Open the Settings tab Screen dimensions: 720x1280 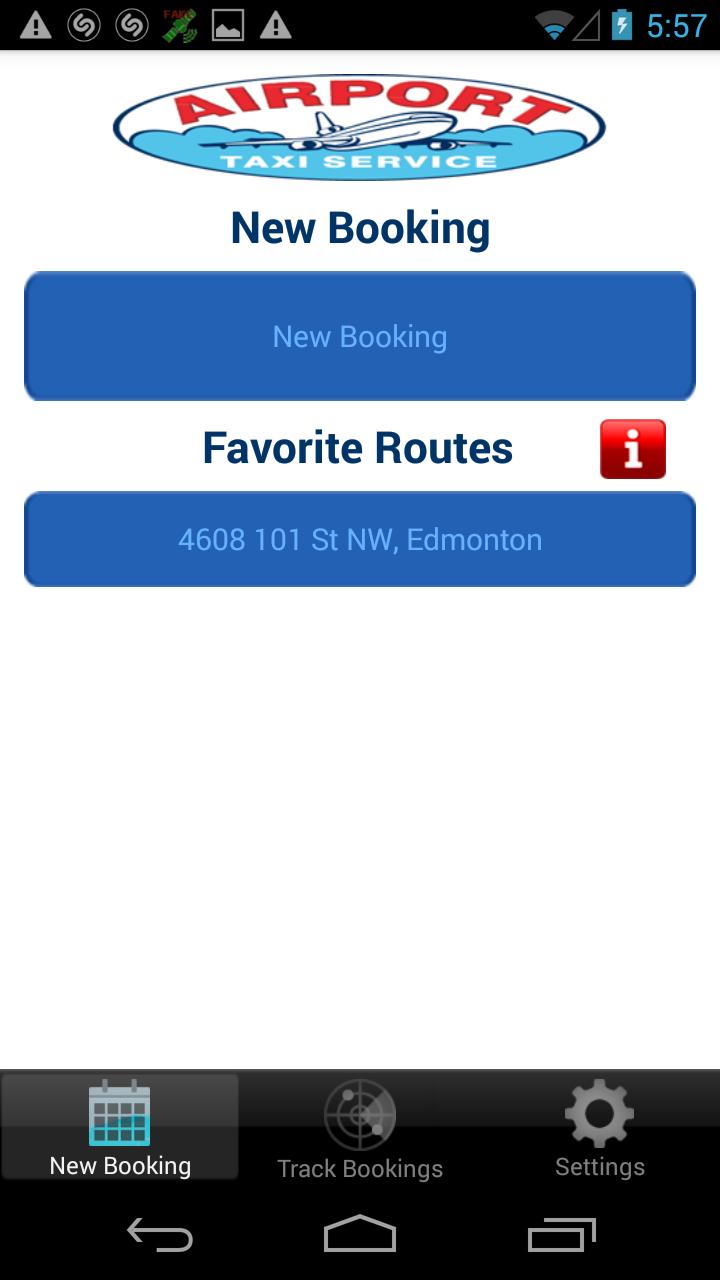[599, 1128]
